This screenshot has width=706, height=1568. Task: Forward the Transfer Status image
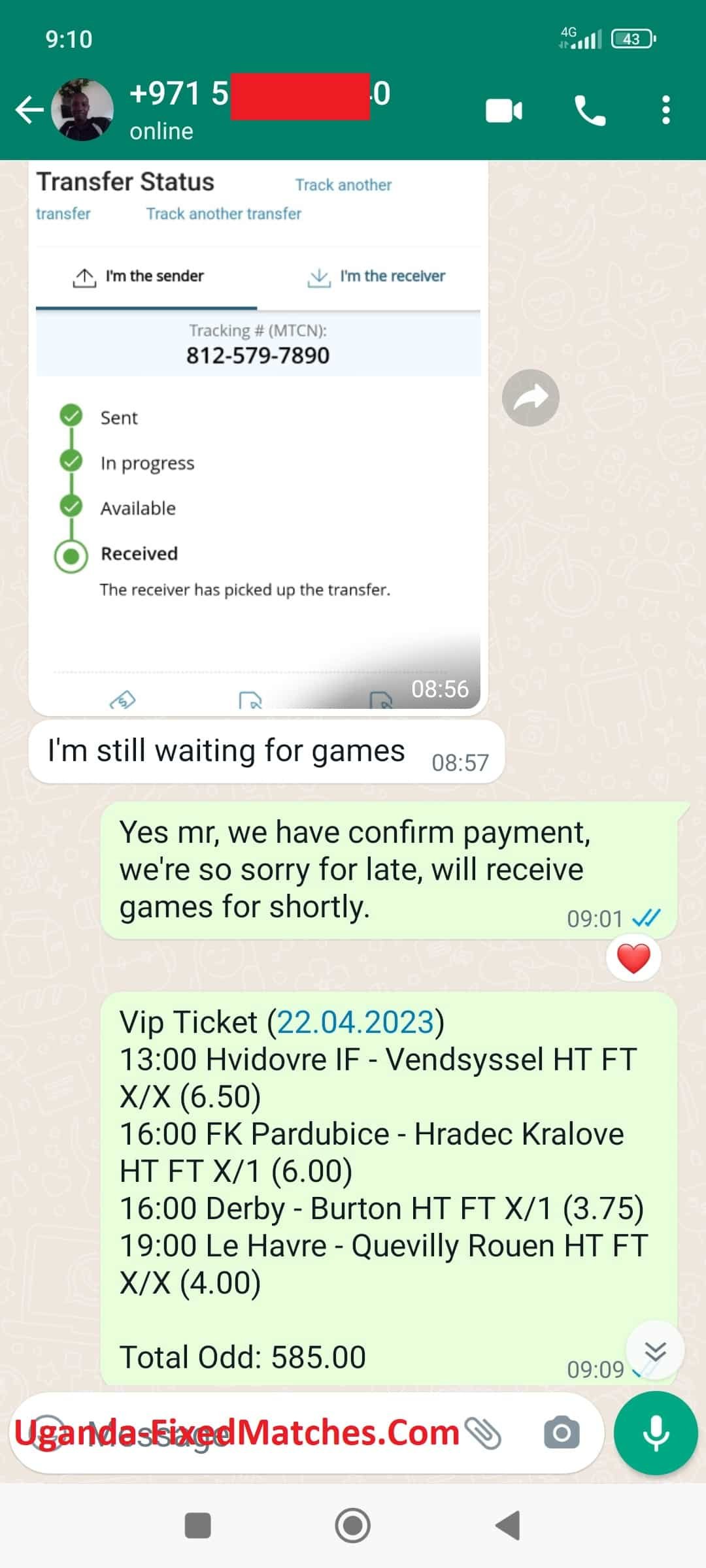[x=530, y=398]
